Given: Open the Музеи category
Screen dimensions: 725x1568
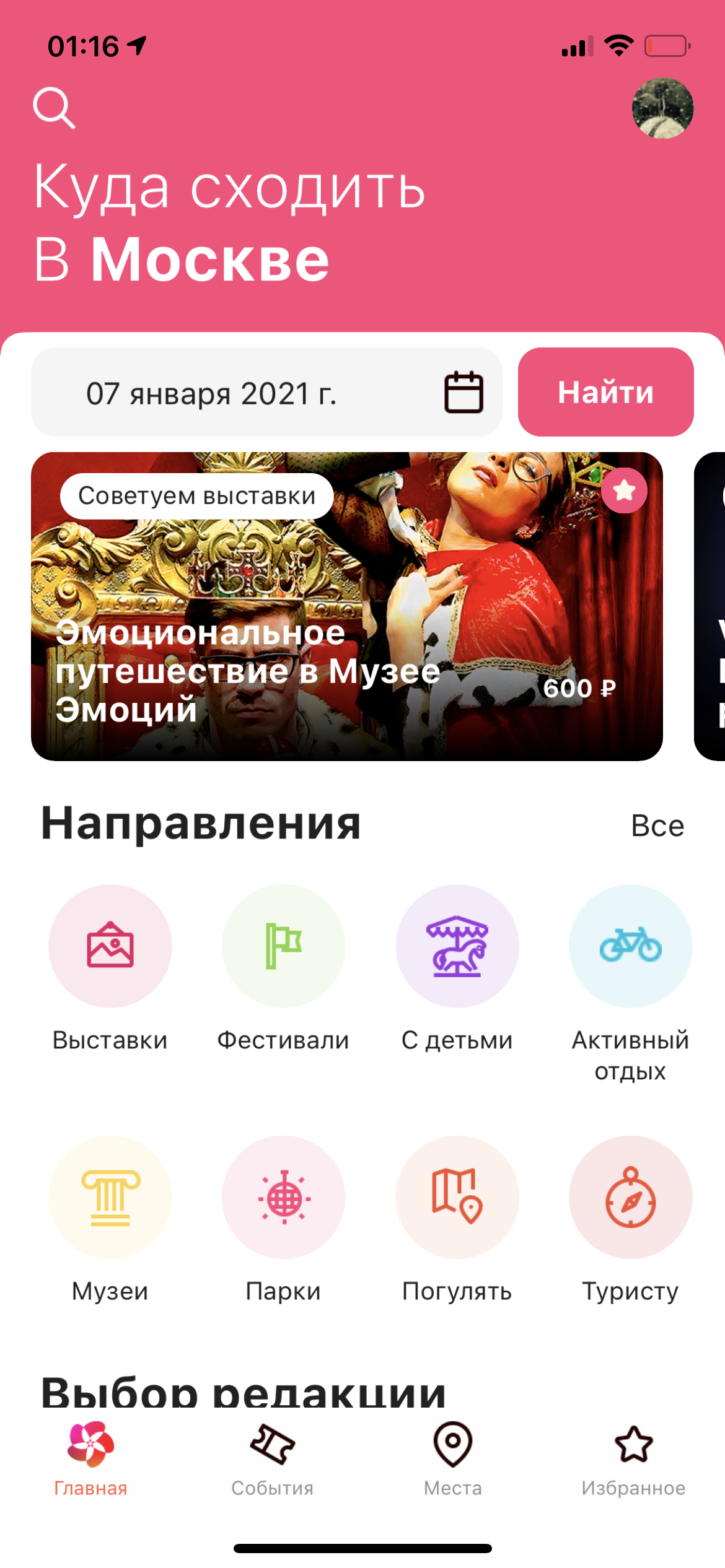Looking at the screenshot, I should pyautogui.click(x=110, y=1197).
